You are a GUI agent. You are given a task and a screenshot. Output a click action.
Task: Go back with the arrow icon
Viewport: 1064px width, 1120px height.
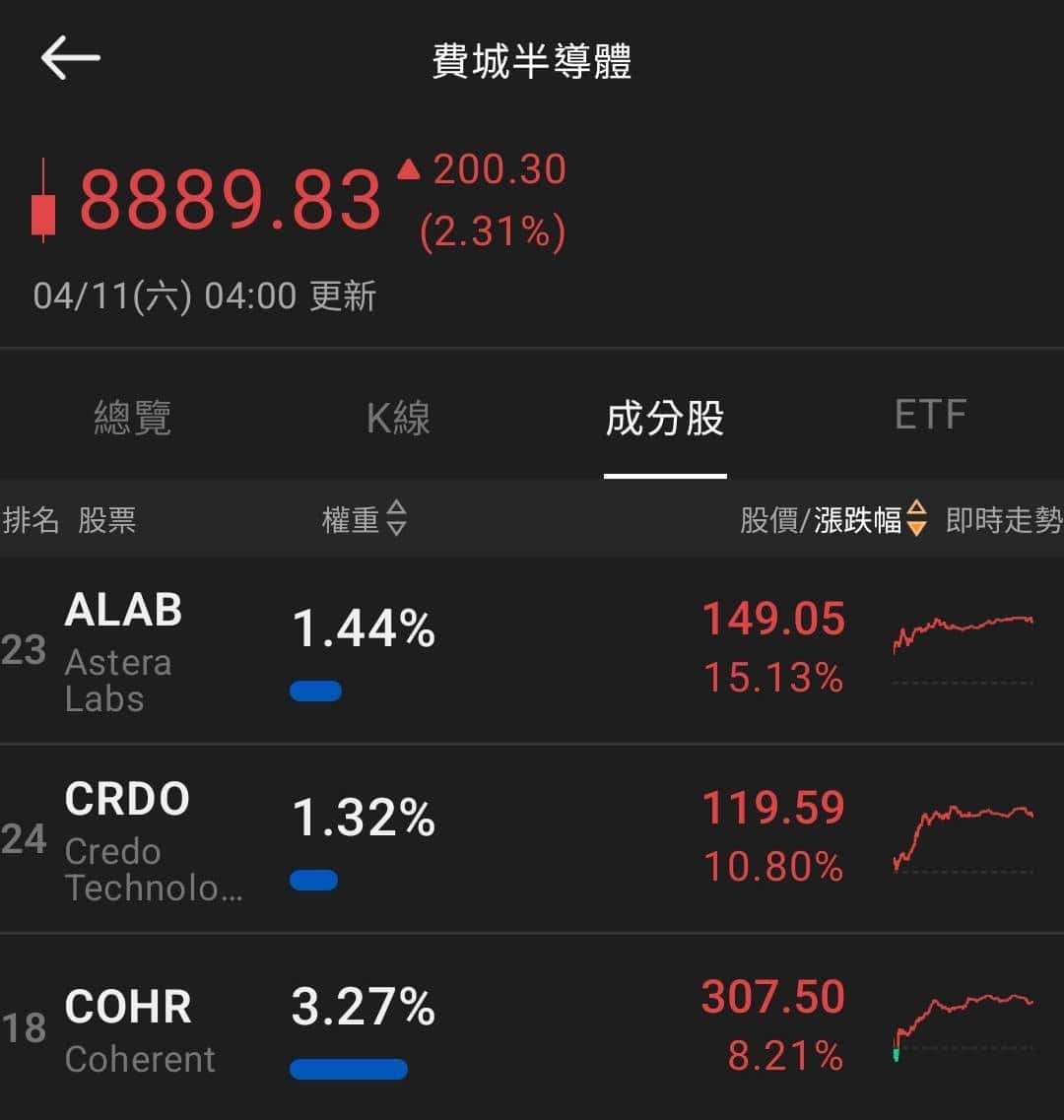[x=70, y=59]
